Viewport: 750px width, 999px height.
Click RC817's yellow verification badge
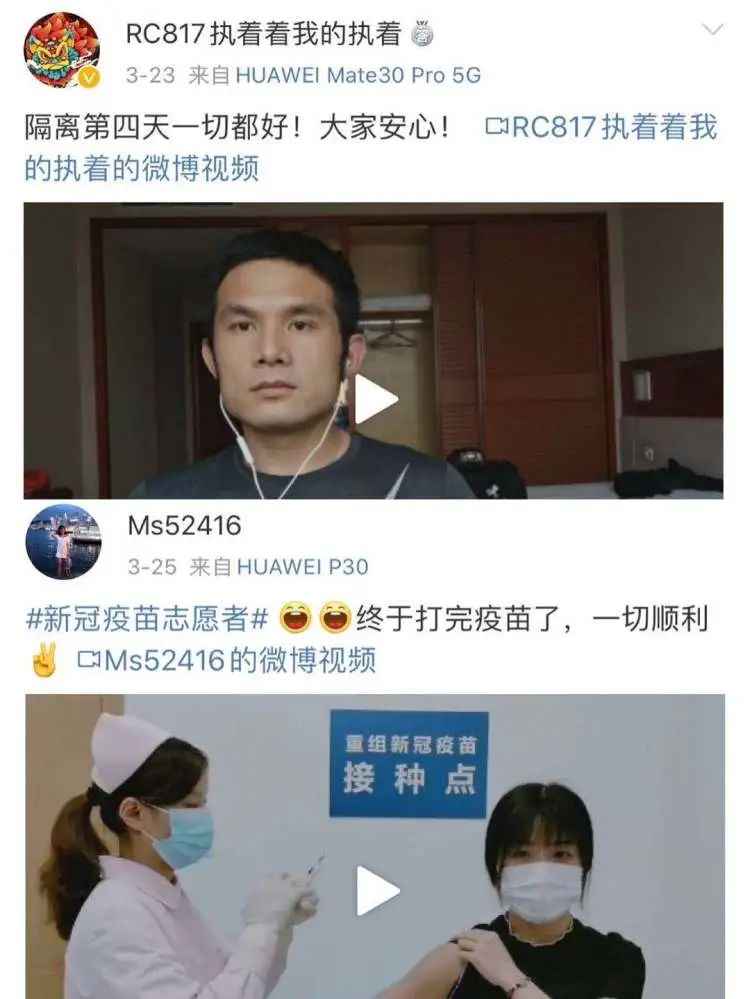coord(88,76)
